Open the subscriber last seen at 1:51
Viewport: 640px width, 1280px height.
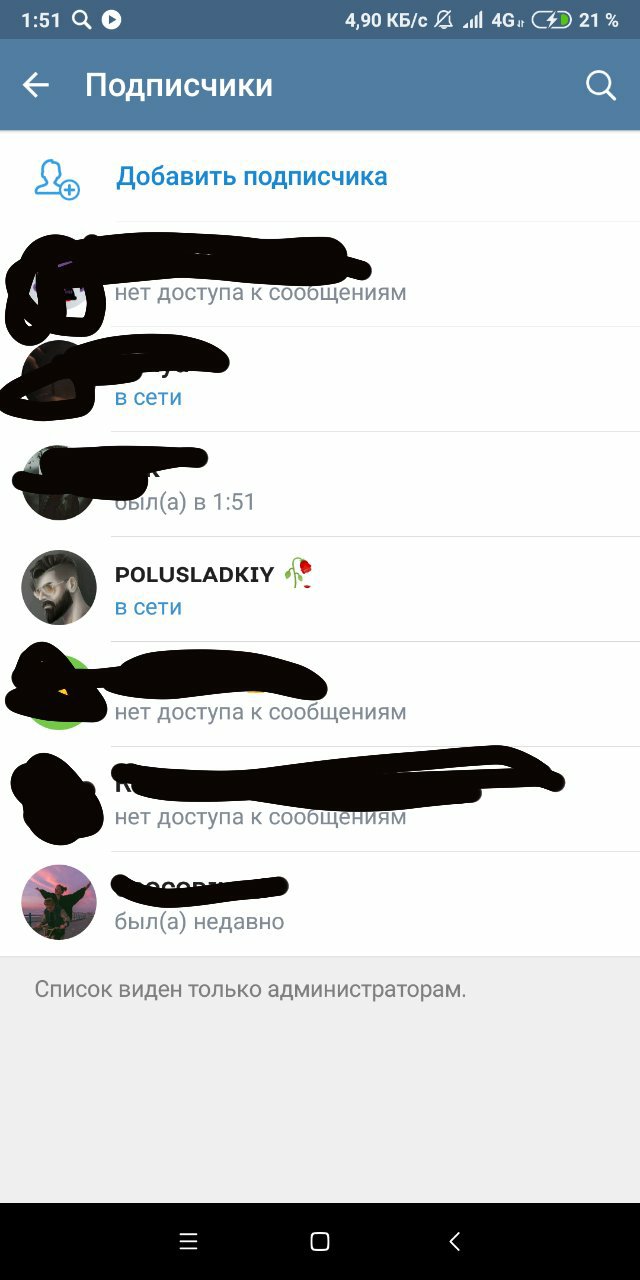click(320, 484)
